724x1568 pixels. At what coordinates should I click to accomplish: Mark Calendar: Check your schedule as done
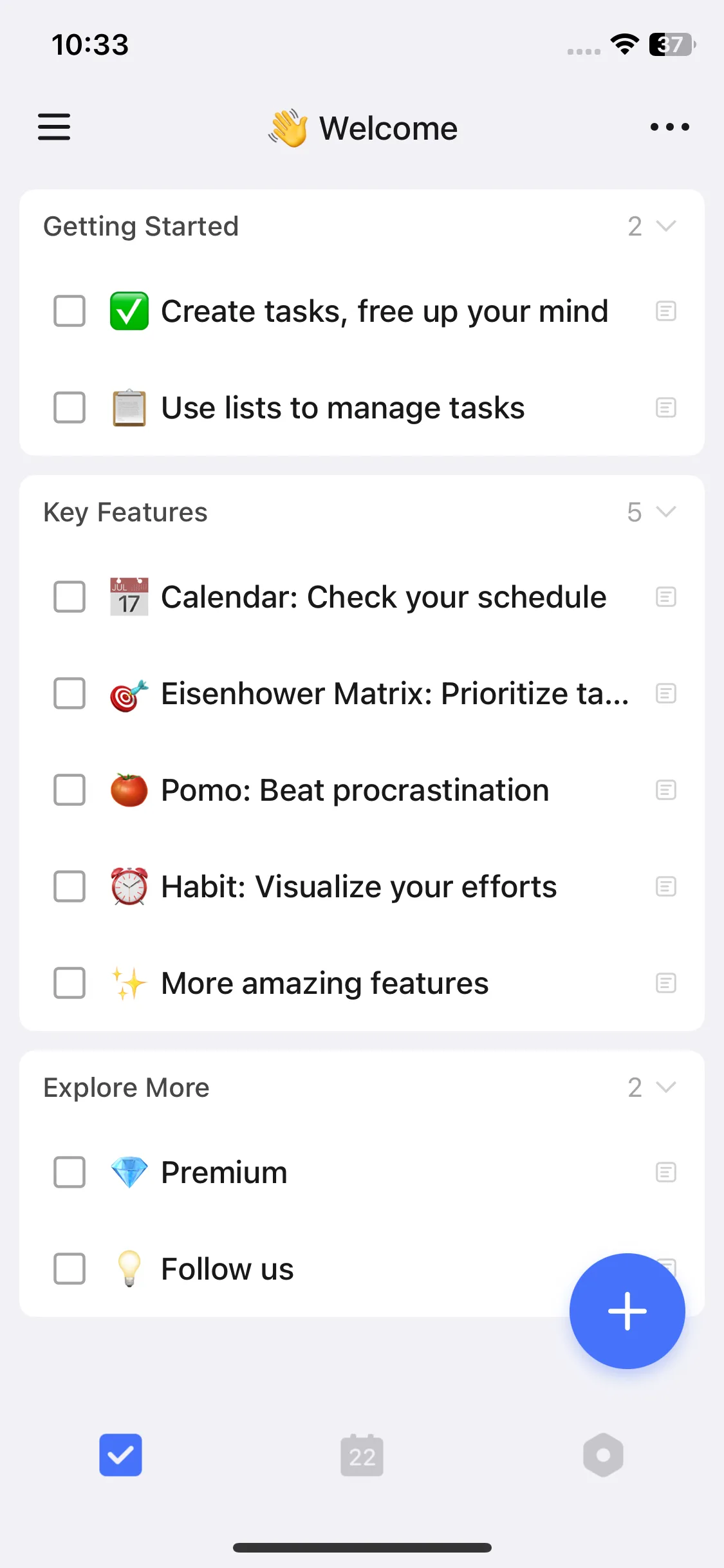tap(70, 597)
